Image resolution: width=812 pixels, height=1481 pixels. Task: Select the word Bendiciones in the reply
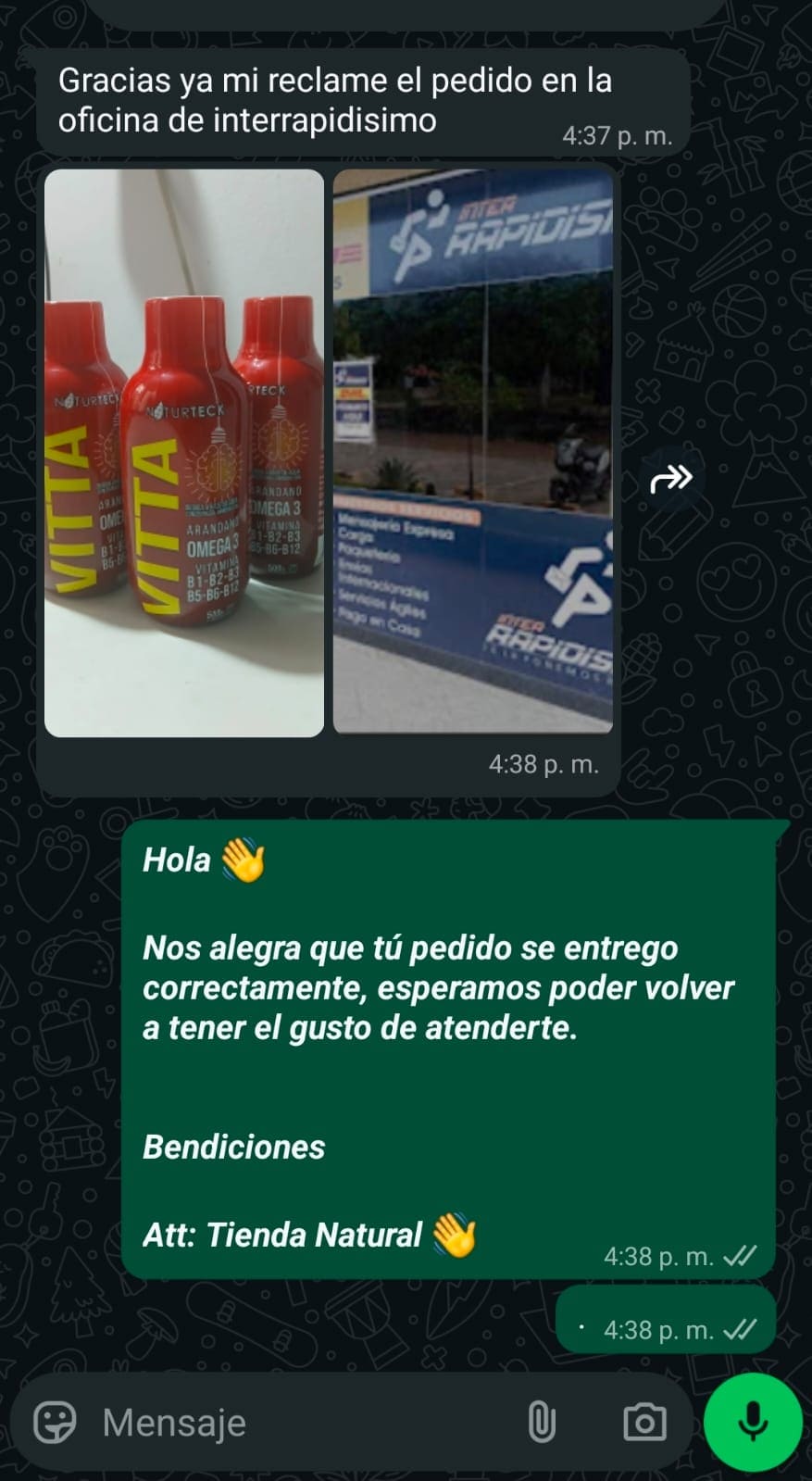click(232, 1148)
